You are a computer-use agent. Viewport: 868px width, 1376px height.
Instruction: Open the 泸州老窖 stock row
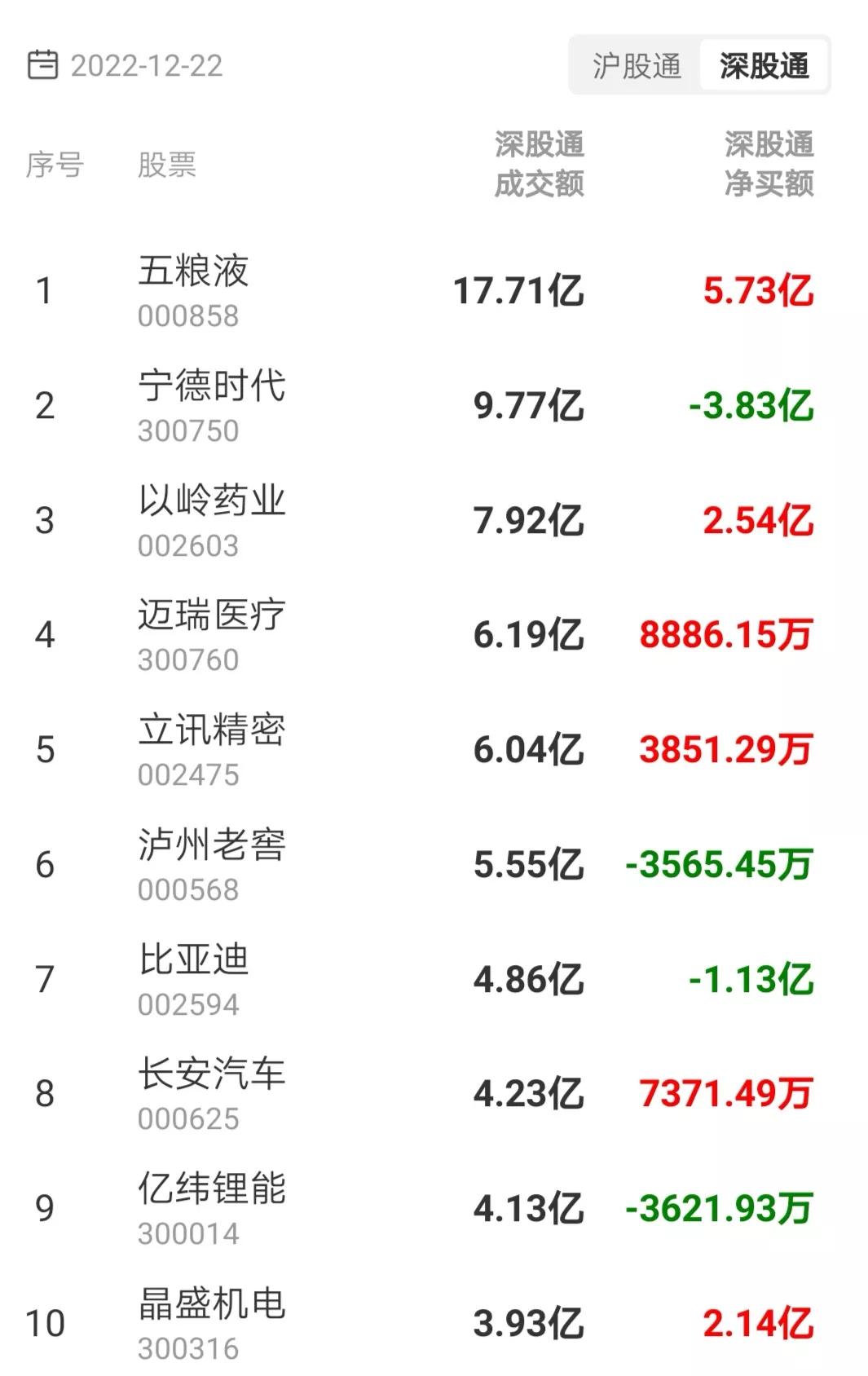coord(434,865)
